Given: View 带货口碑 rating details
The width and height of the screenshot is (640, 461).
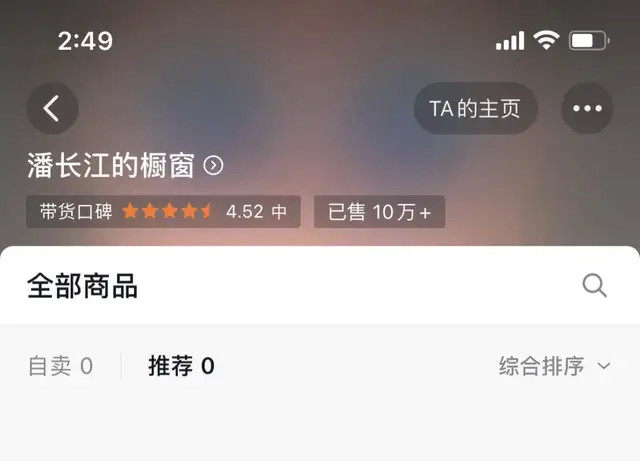Looking at the screenshot, I should click(164, 212).
